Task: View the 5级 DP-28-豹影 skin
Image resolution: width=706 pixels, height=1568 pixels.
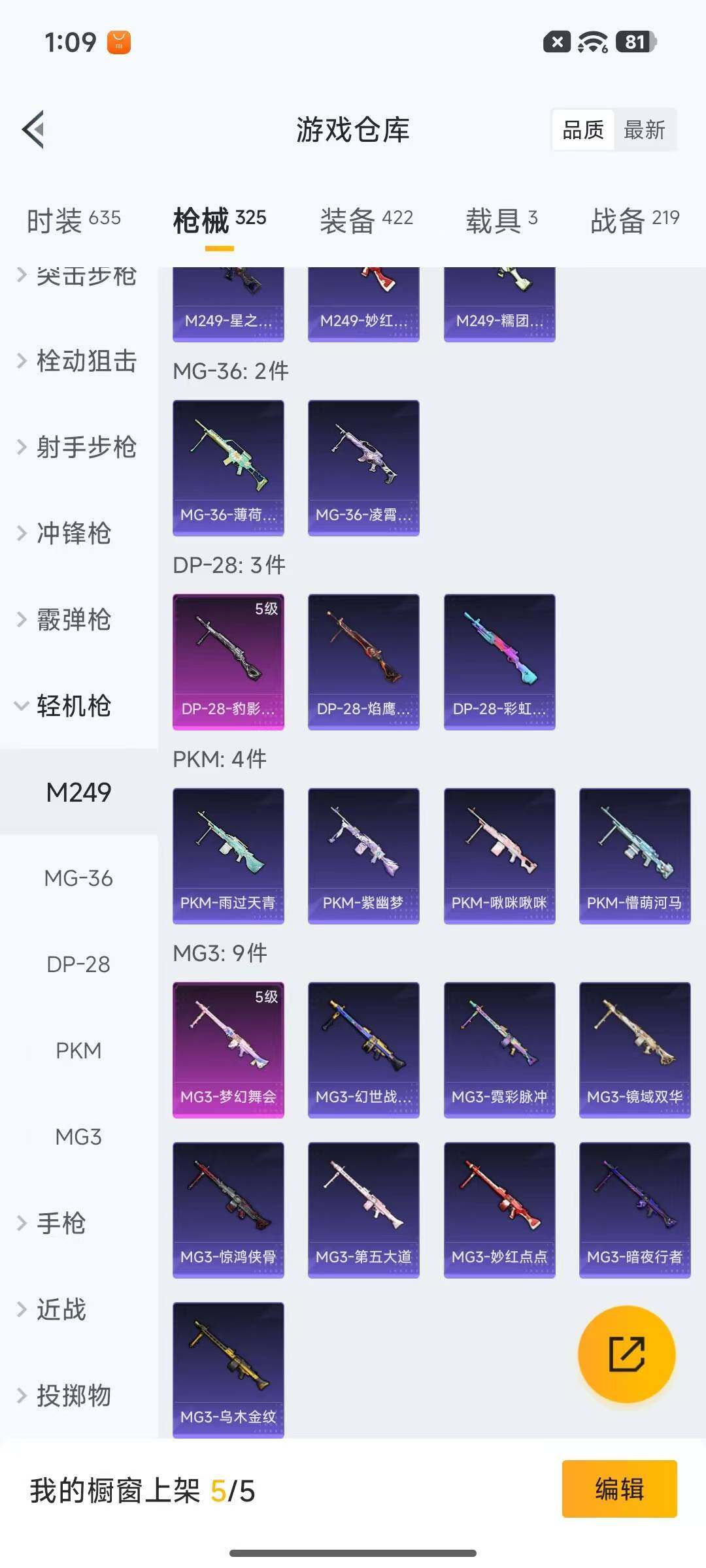Action: pyautogui.click(x=228, y=661)
